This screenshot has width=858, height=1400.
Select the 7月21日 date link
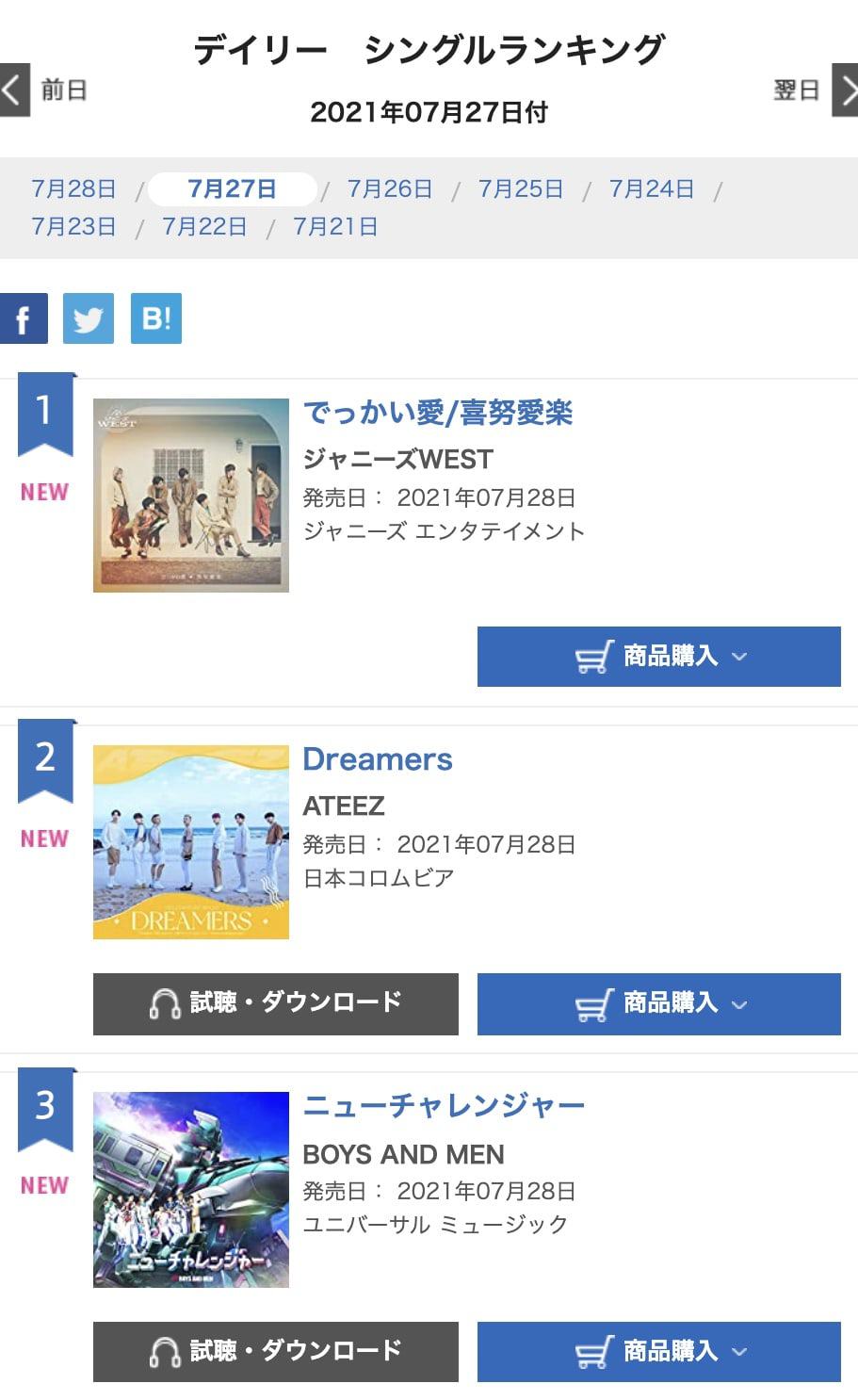coord(335,226)
